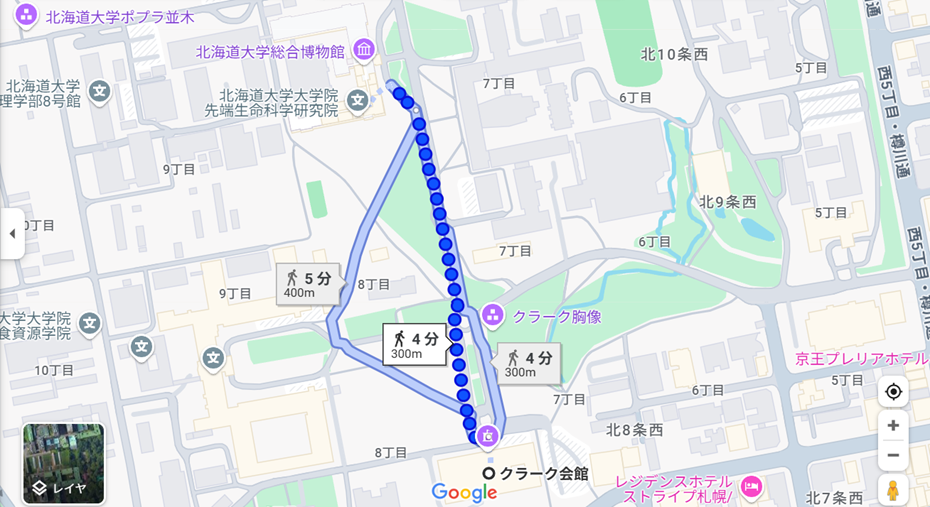Open 北海道大学ポプラ並木 place marker
Screen dimensions: 930x507
(x=27, y=15)
